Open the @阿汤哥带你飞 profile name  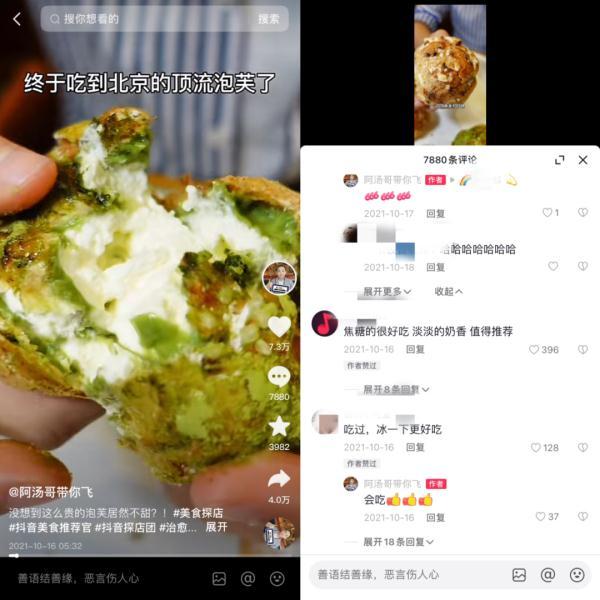point(51,492)
